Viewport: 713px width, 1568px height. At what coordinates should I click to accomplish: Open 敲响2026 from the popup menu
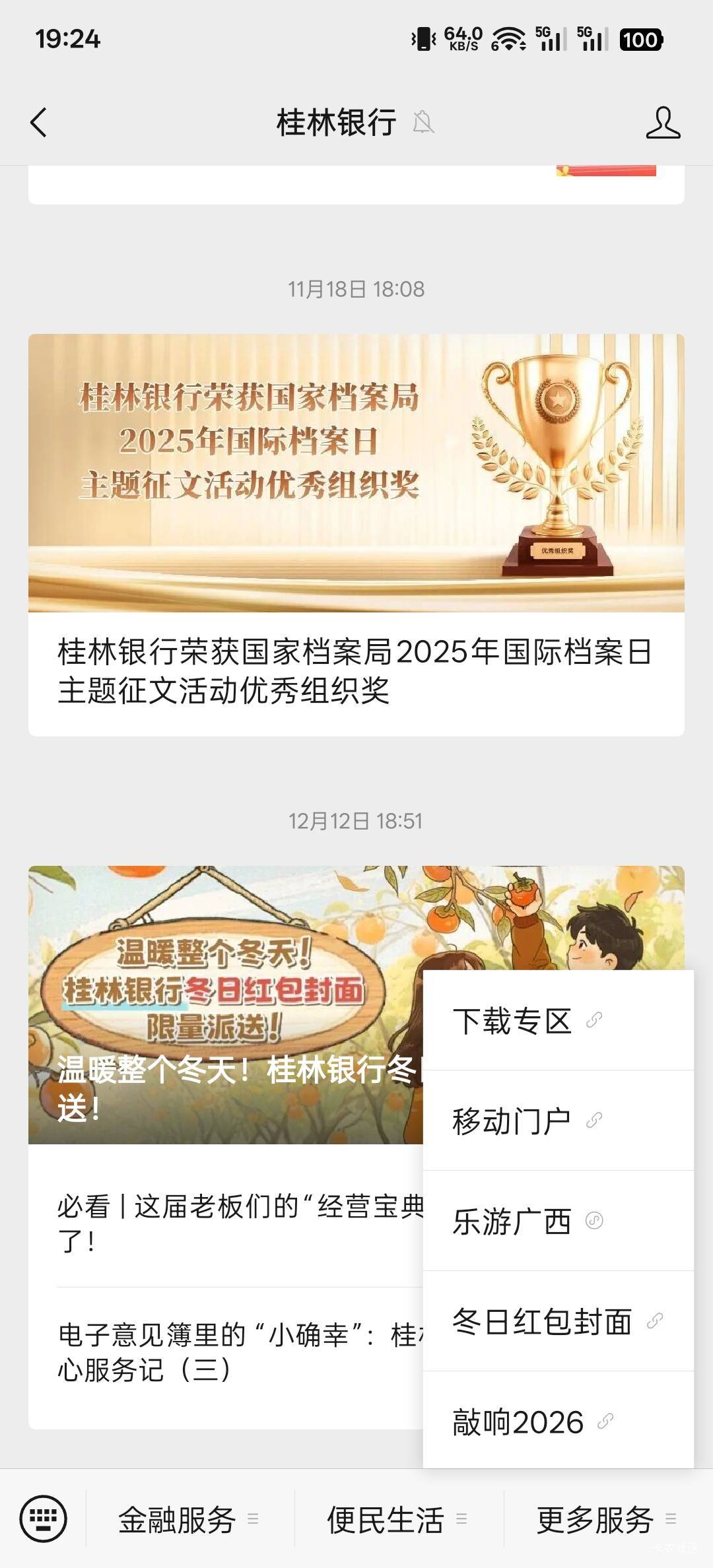click(x=559, y=1420)
